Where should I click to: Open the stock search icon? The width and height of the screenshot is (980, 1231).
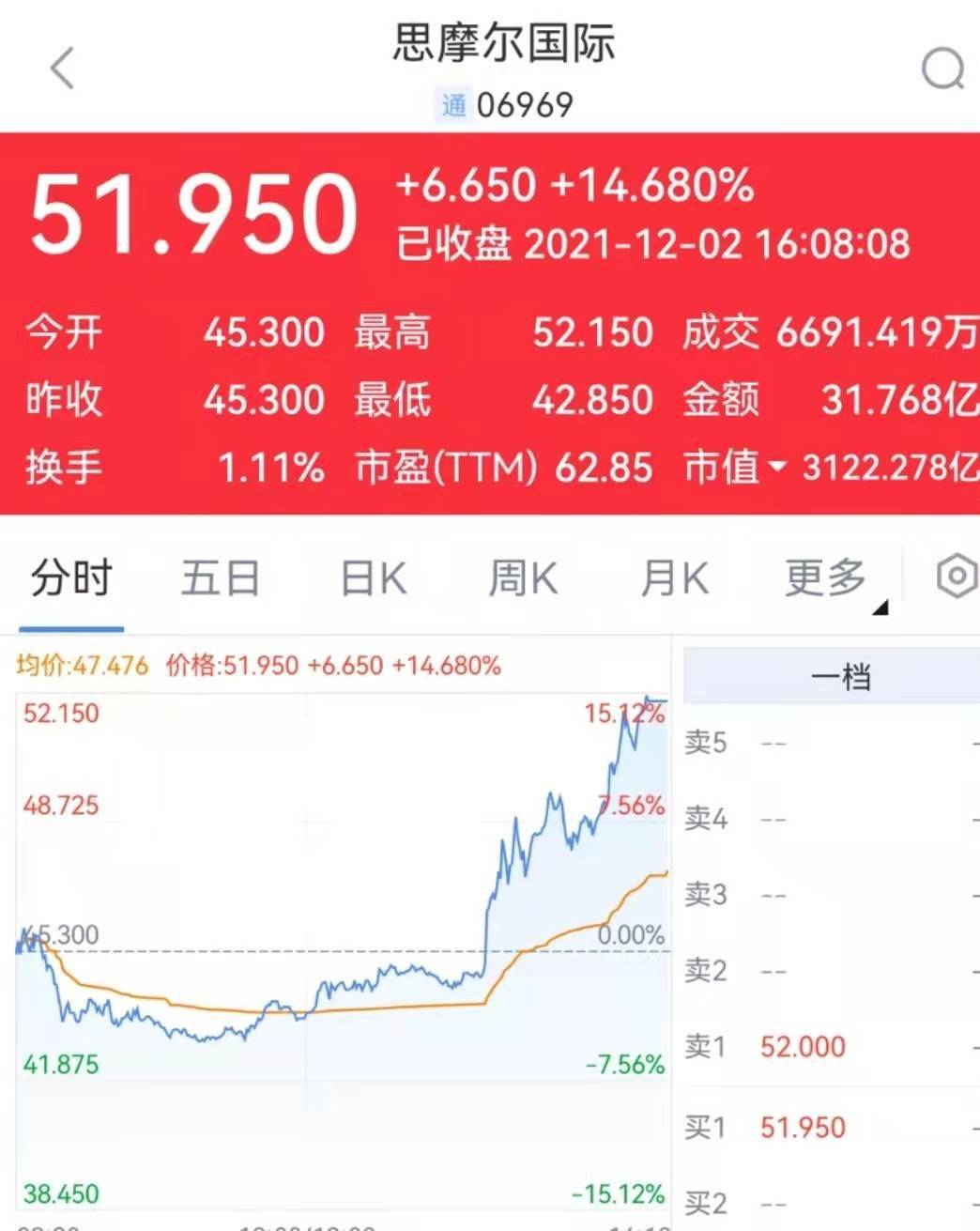pyautogui.click(x=942, y=69)
